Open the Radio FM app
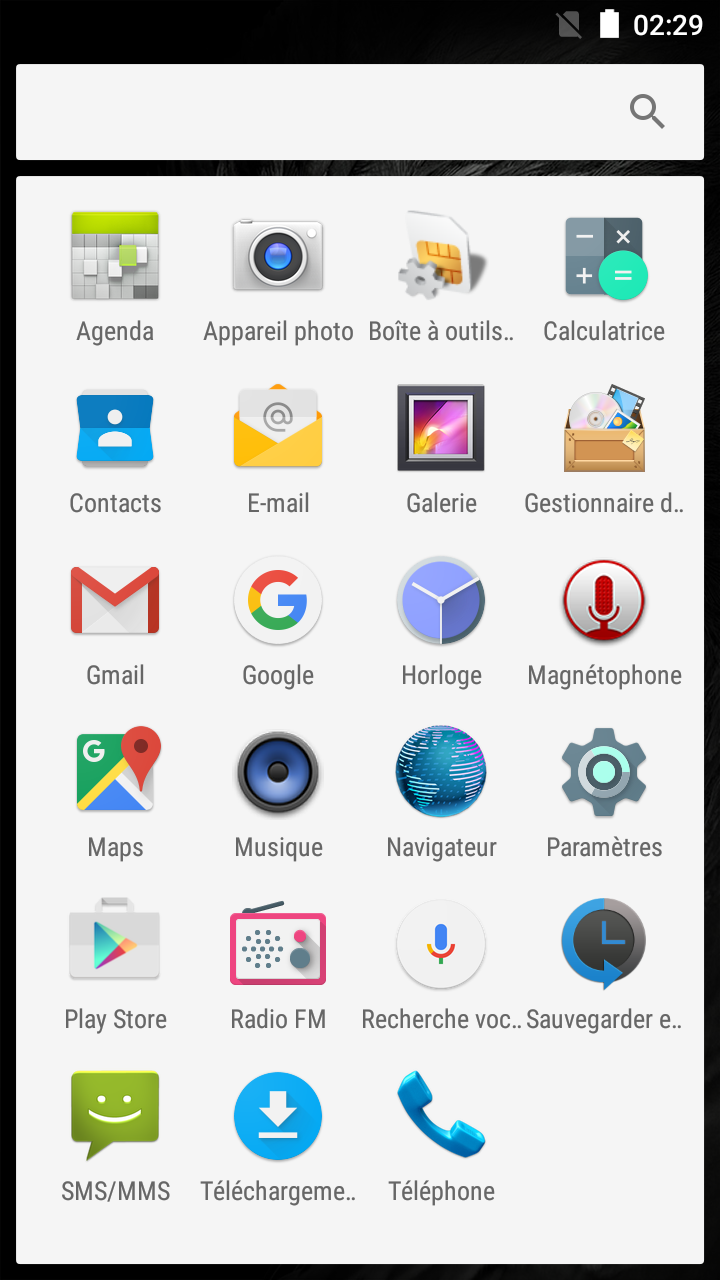This screenshot has height=1280, width=720. [278, 944]
